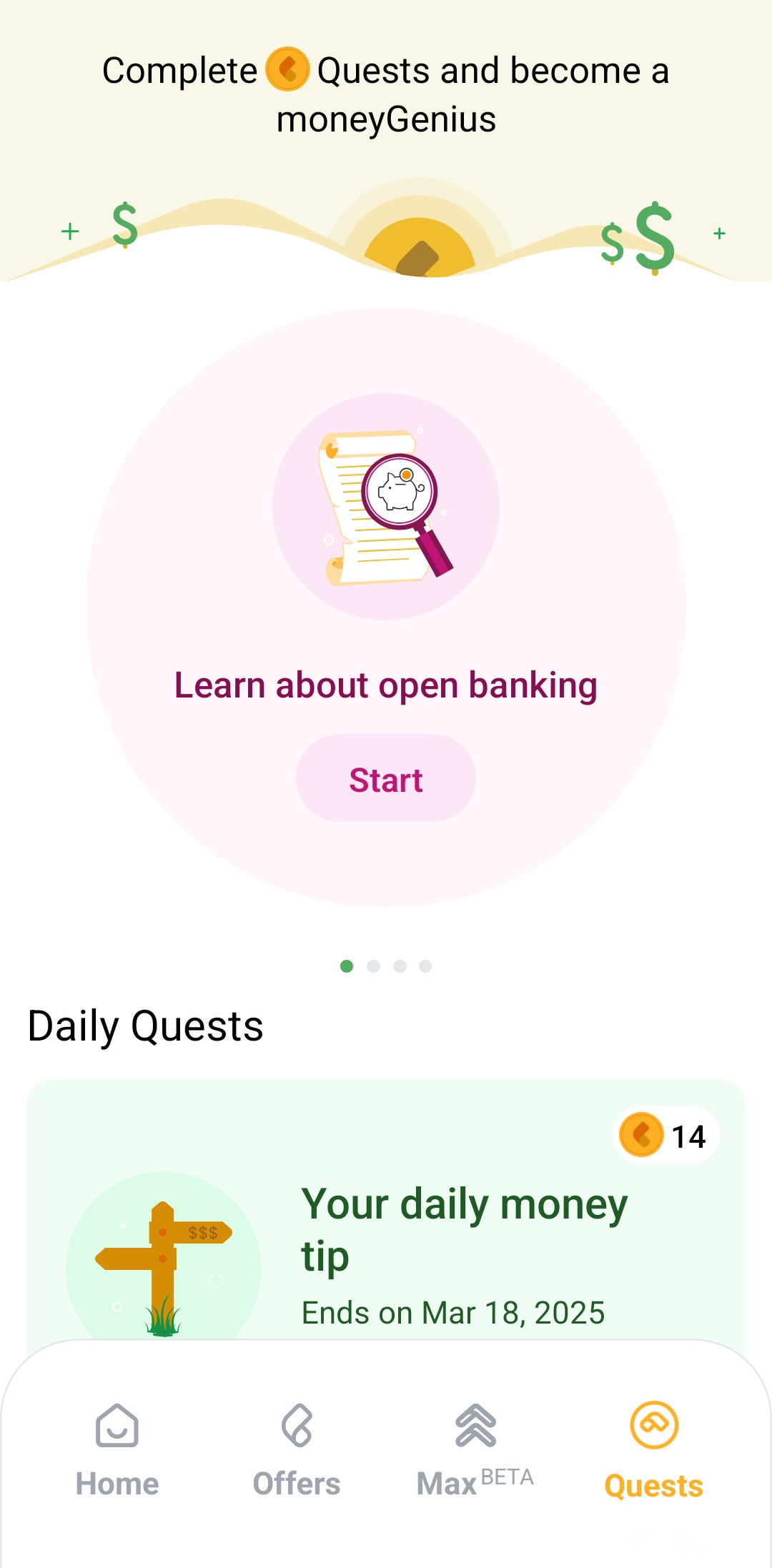
Task: Tap the Daily Quests heading
Action: (147, 1025)
